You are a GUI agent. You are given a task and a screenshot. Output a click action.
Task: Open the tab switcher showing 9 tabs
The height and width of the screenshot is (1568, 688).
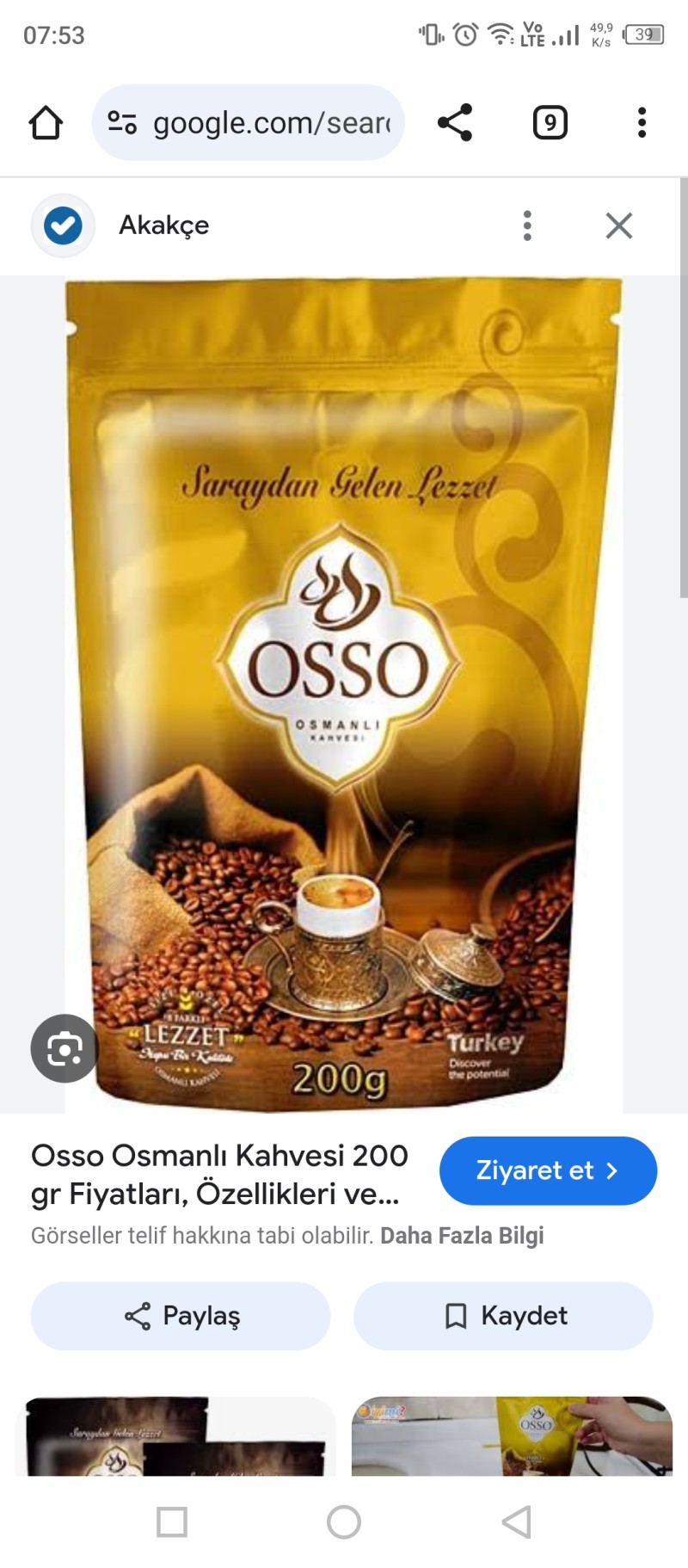tap(550, 123)
